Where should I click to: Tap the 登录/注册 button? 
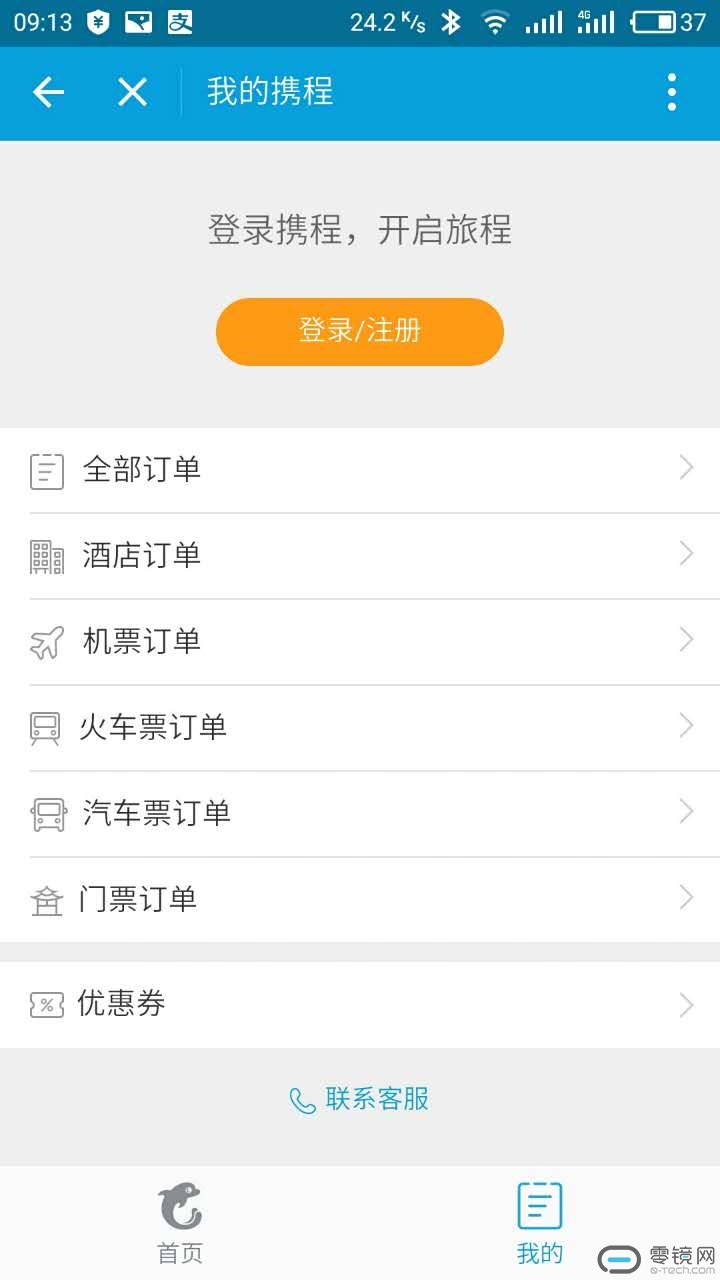coord(360,331)
